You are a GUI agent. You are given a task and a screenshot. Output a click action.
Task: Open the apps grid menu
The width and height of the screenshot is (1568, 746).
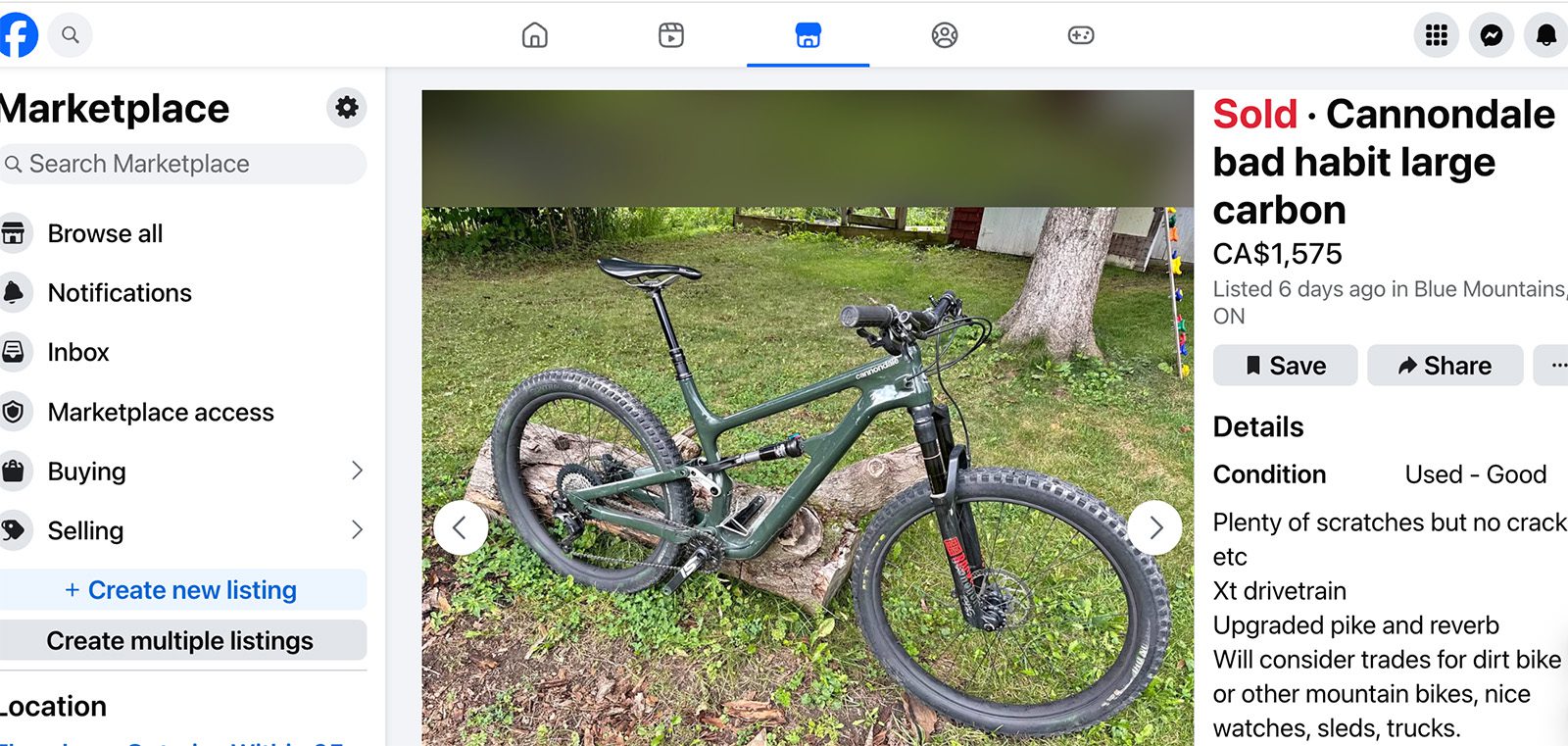[1437, 35]
